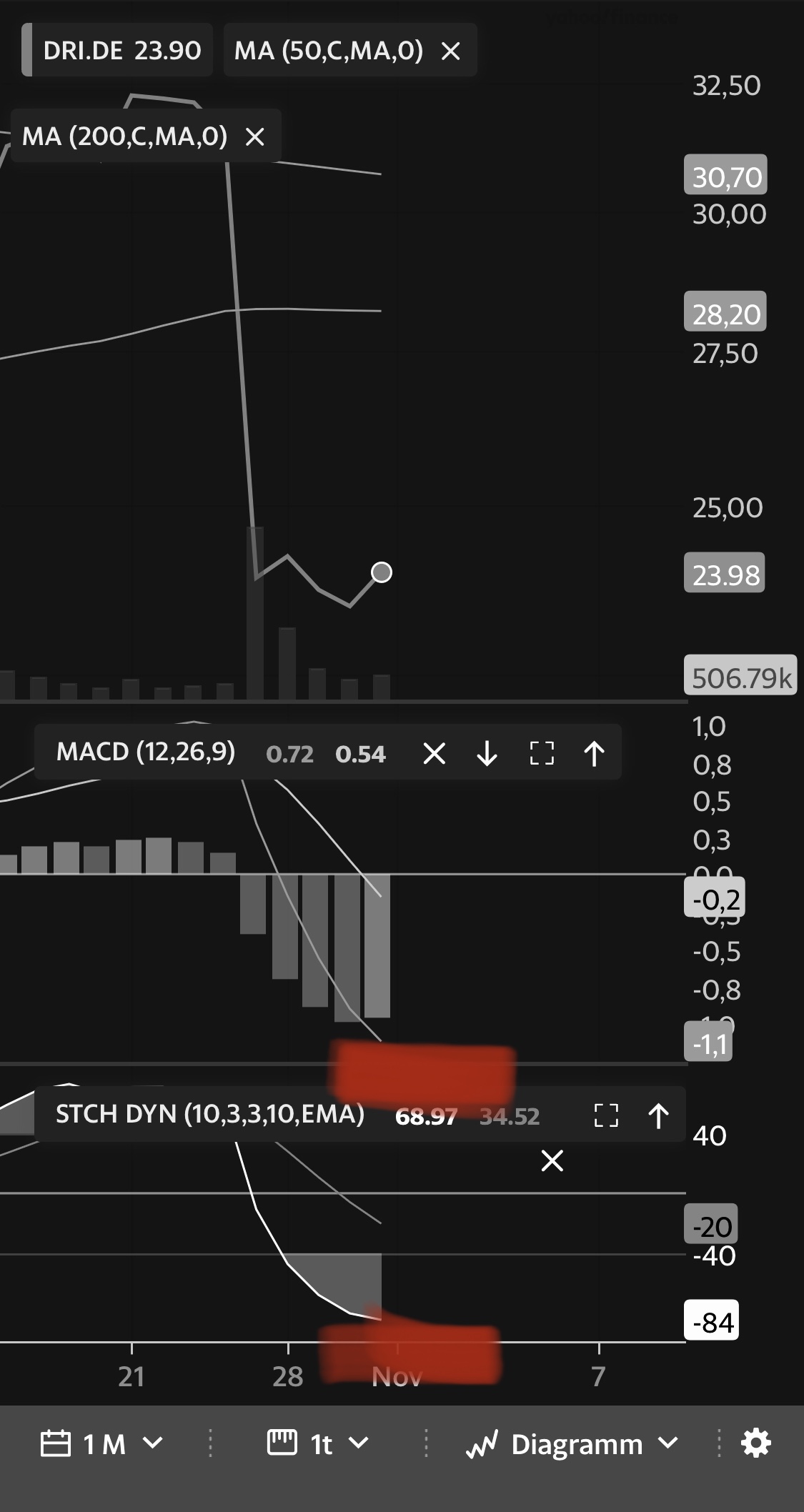Image resolution: width=804 pixels, height=1512 pixels.
Task: Maximize the STCH DYN panel
Action: (606, 1115)
